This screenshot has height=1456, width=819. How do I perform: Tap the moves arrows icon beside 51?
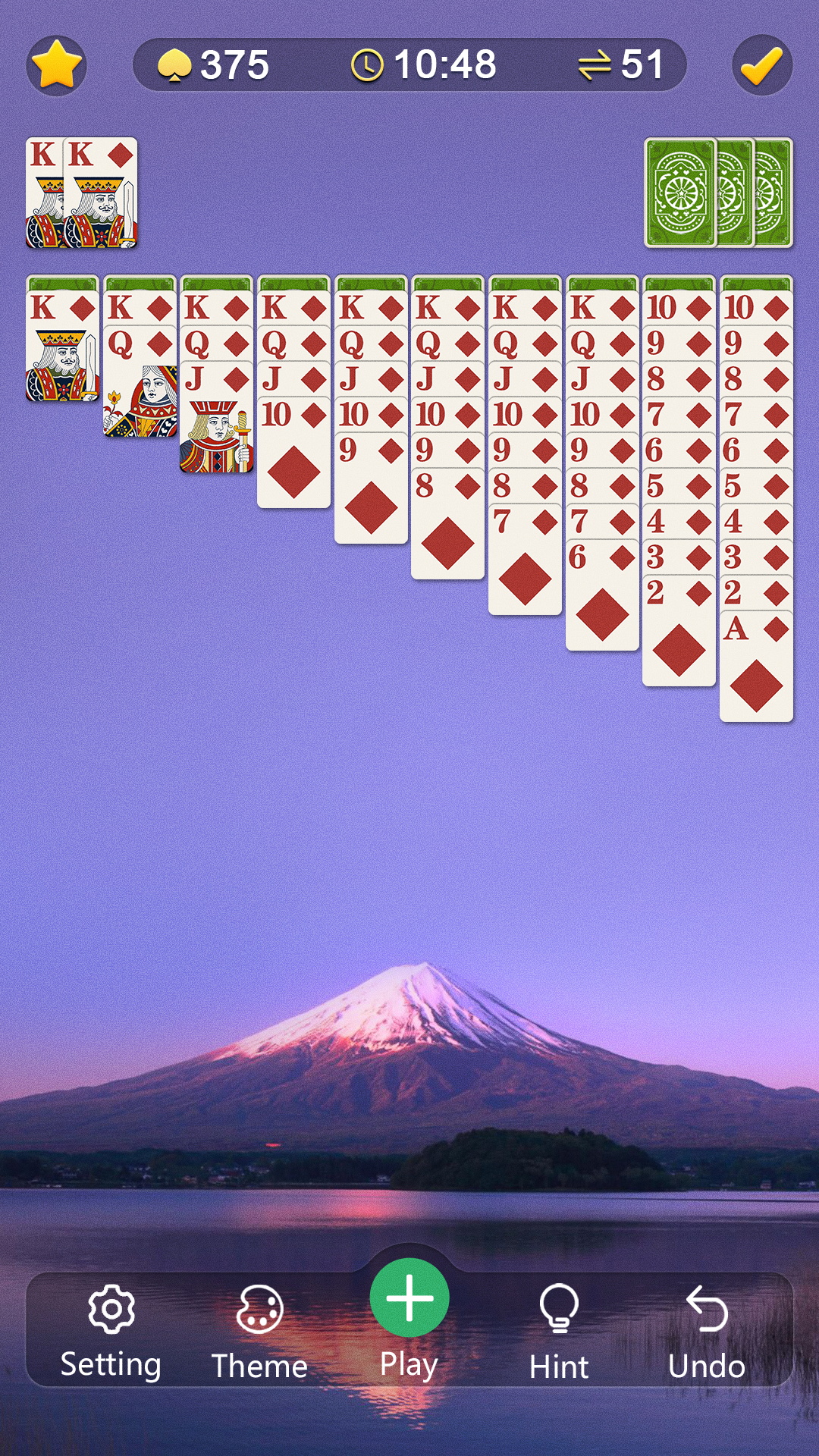point(596,64)
